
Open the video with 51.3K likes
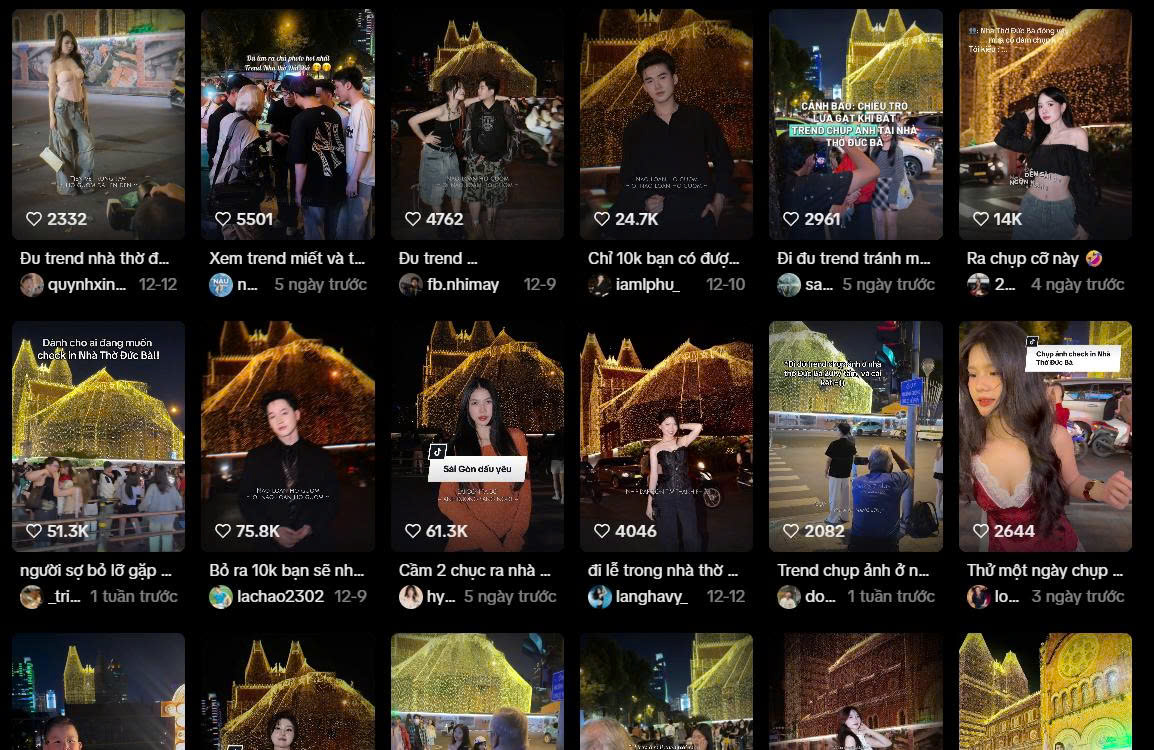[98, 435]
